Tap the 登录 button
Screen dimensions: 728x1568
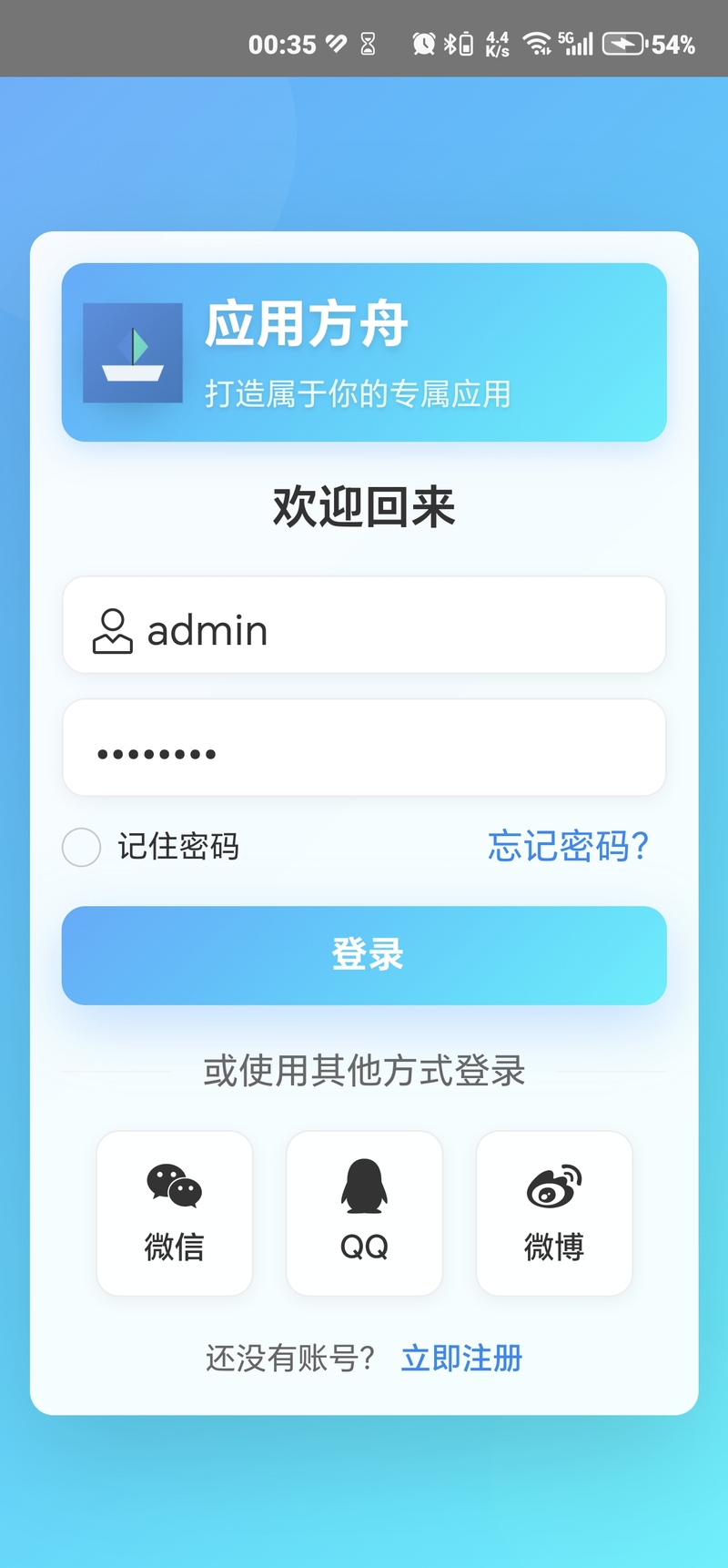click(364, 955)
